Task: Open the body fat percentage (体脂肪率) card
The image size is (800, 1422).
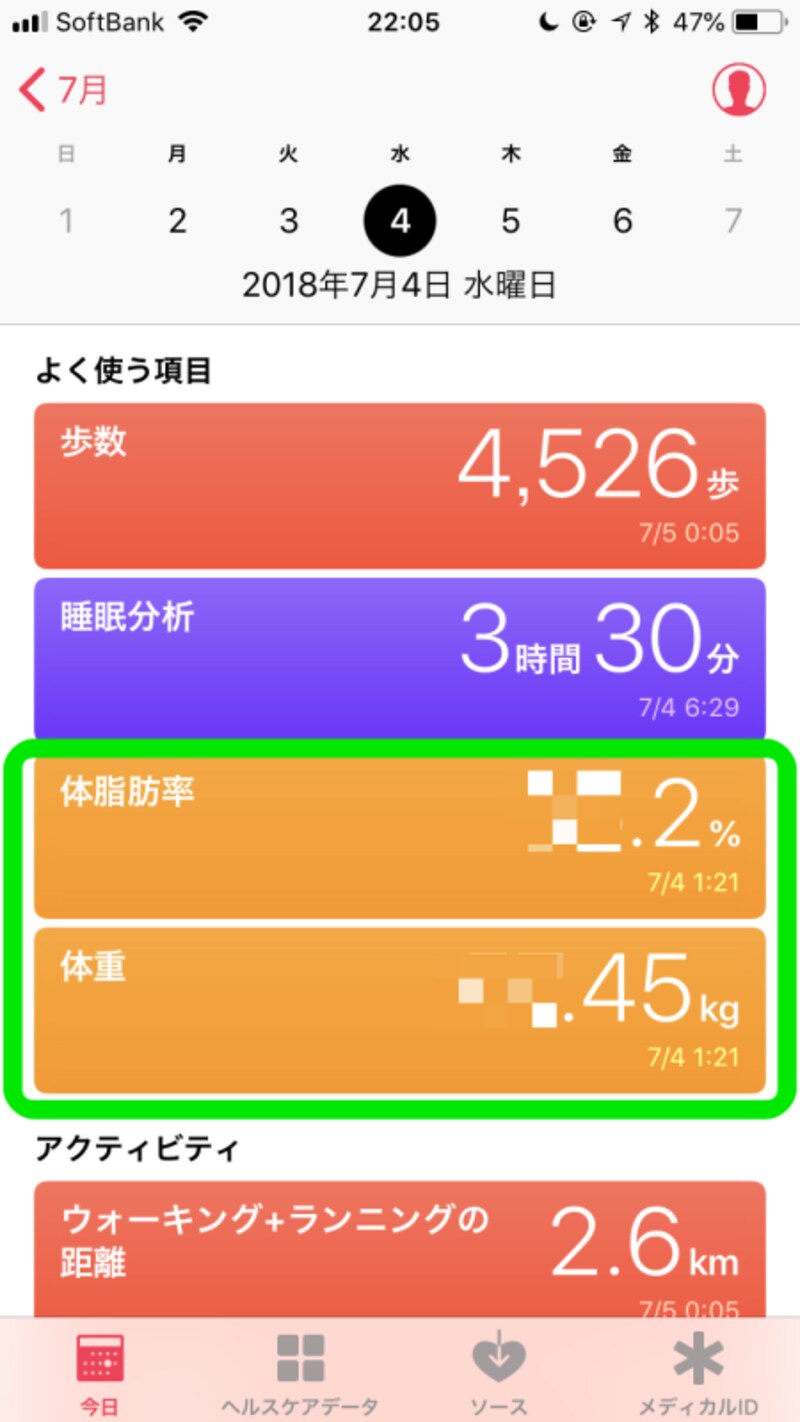Action: (x=400, y=830)
